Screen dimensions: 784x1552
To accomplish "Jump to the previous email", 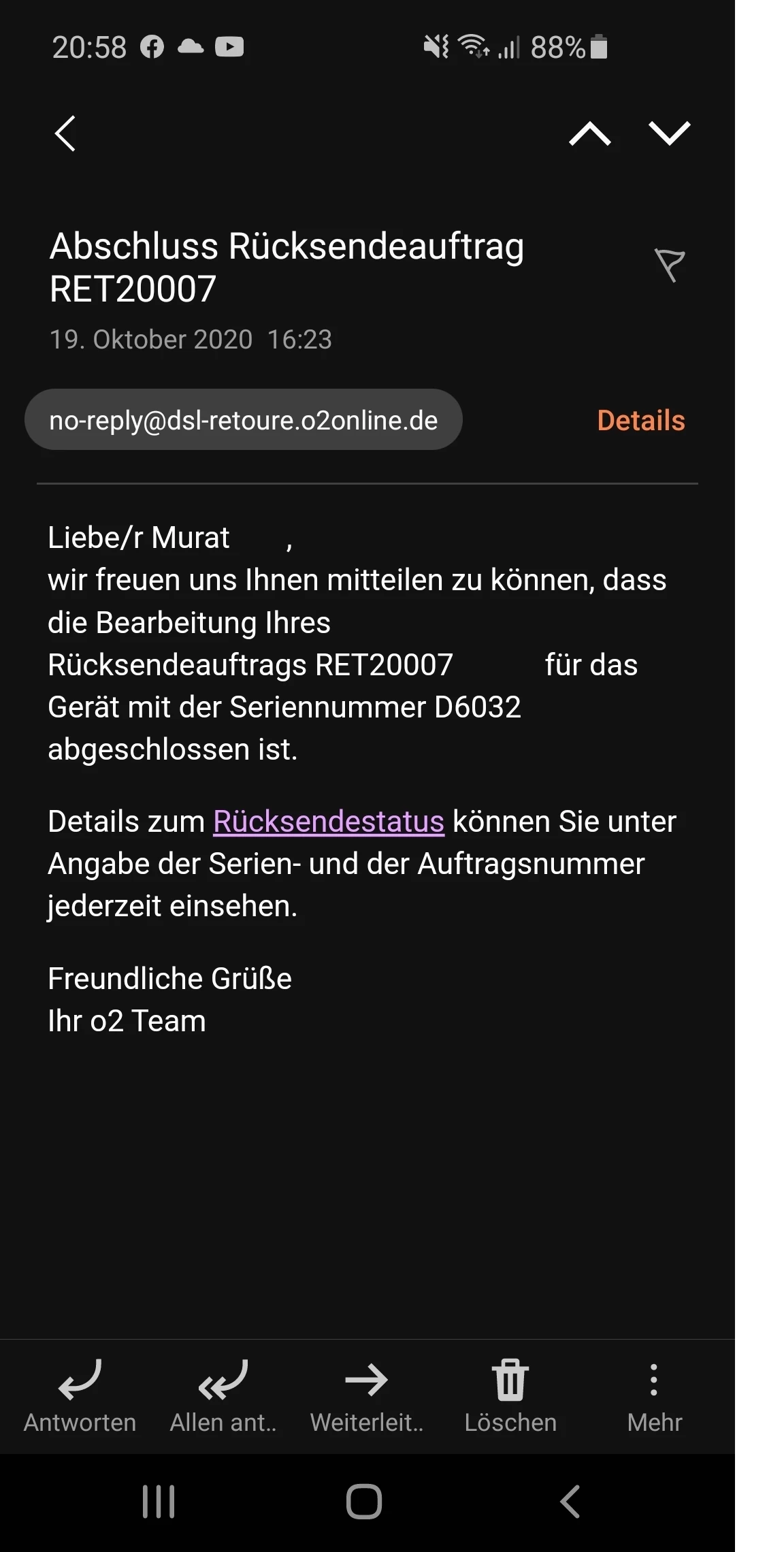I will click(589, 133).
